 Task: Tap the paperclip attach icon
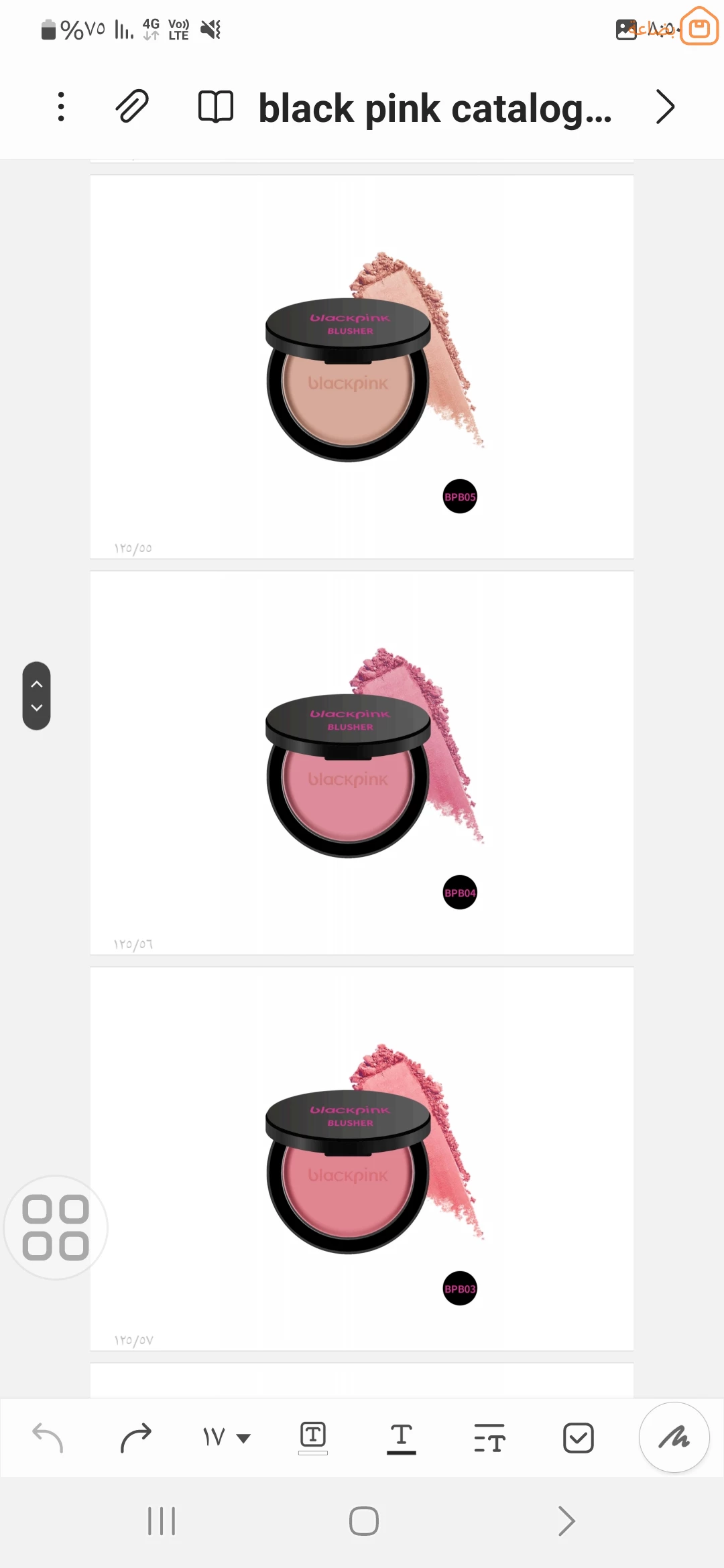pos(132,107)
